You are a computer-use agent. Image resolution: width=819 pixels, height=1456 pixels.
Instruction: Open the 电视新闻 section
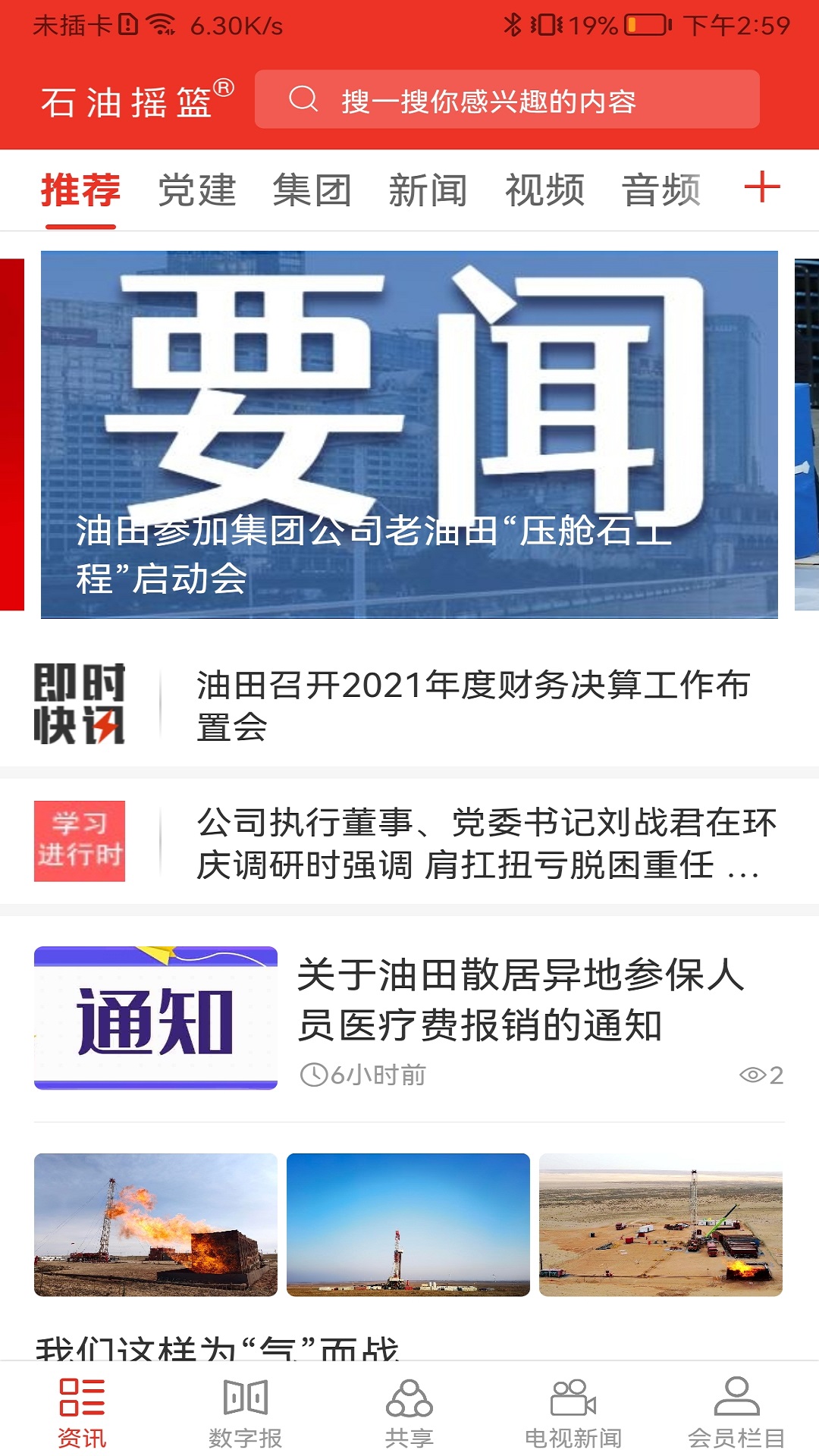click(573, 1413)
